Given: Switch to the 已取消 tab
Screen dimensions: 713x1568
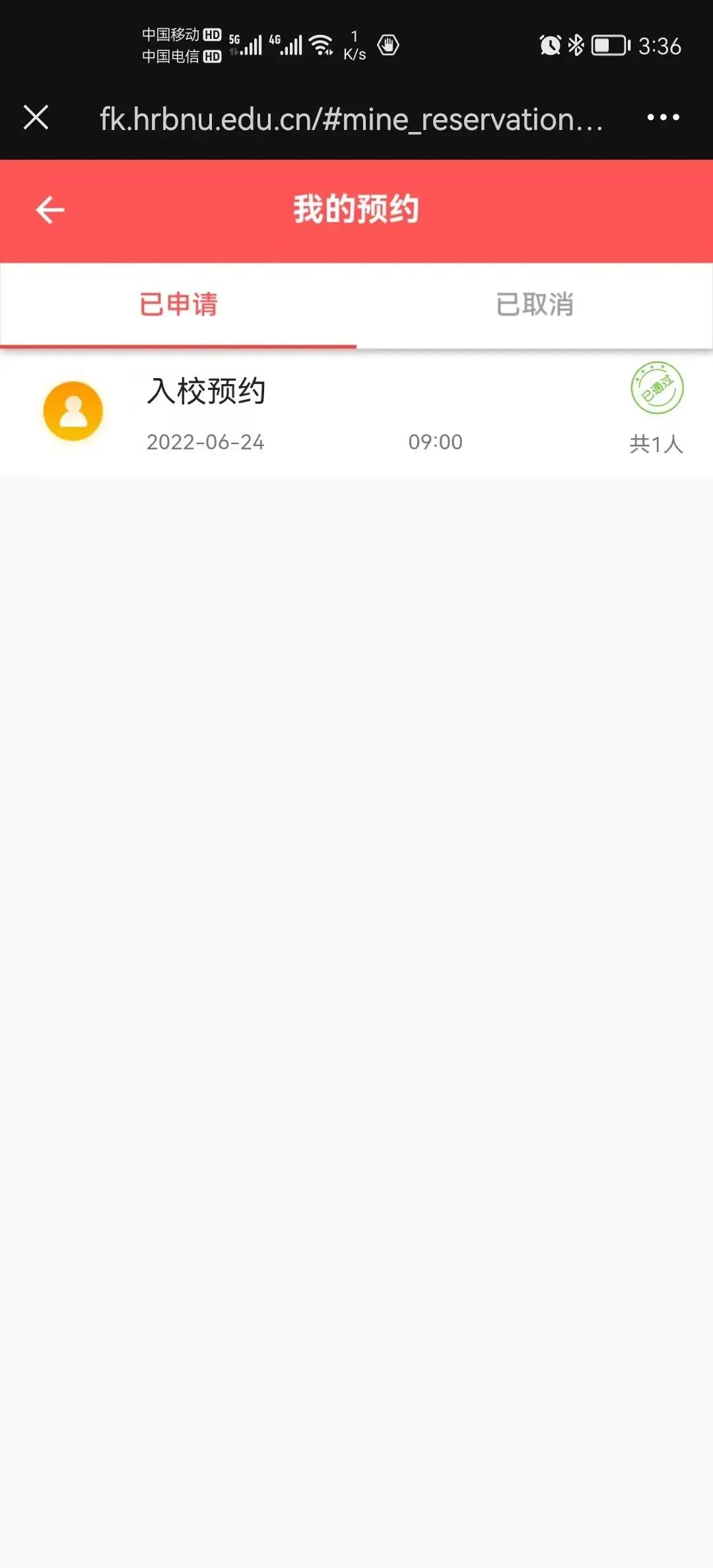Looking at the screenshot, I should click(535, 305).
